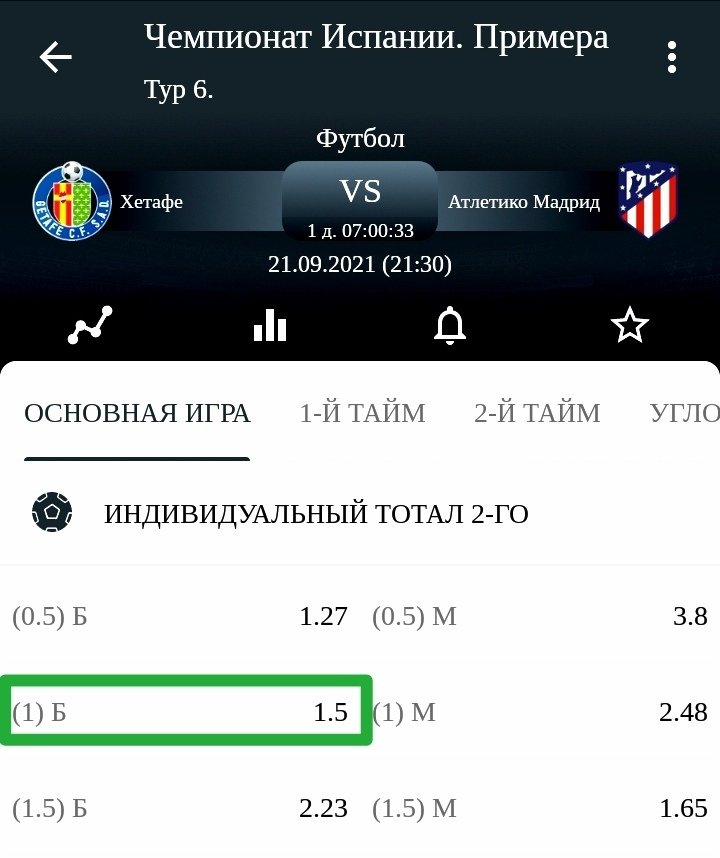Open the 2-Й ТАЙМ tab
The image size is (720, 858).
point(537,413)
